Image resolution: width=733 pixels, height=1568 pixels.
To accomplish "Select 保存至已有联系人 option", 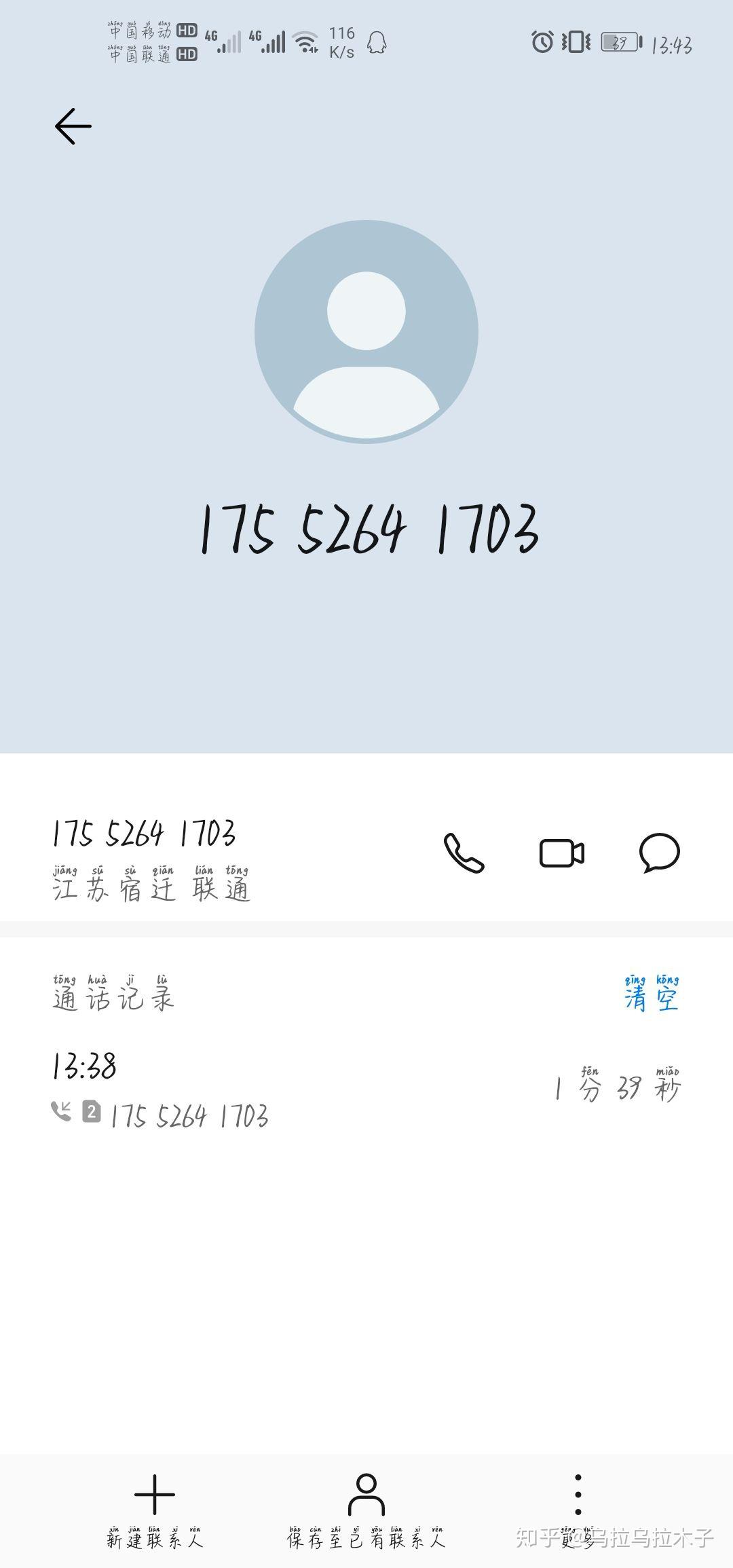I will point(366,1508).
